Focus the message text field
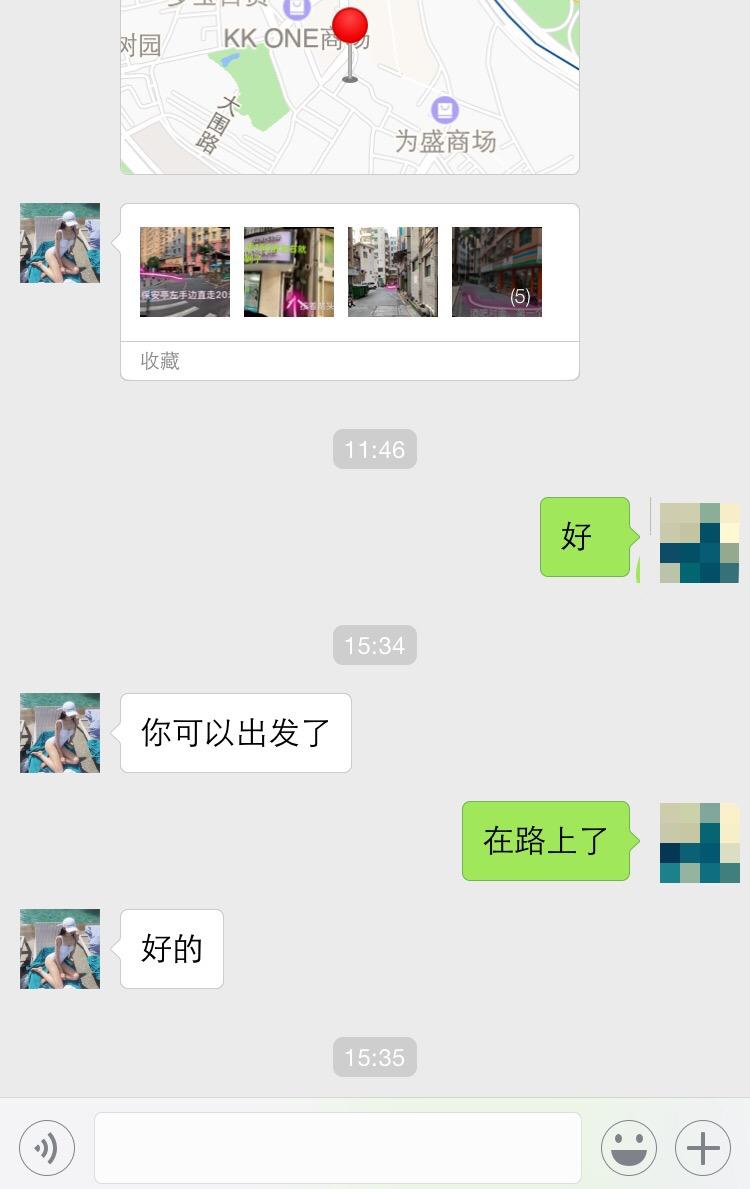 [338, 1147]
